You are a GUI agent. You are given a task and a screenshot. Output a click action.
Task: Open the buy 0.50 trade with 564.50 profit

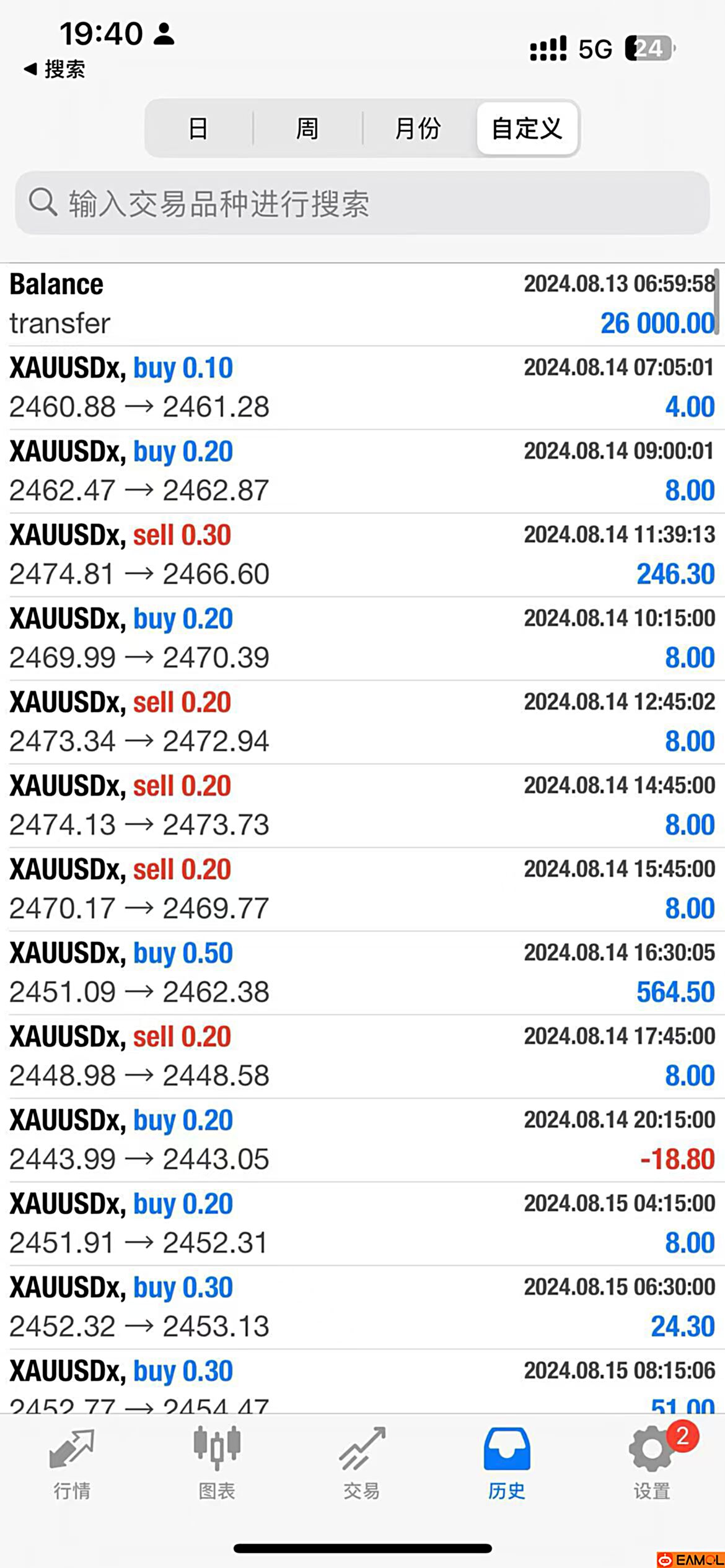point(362,973)
